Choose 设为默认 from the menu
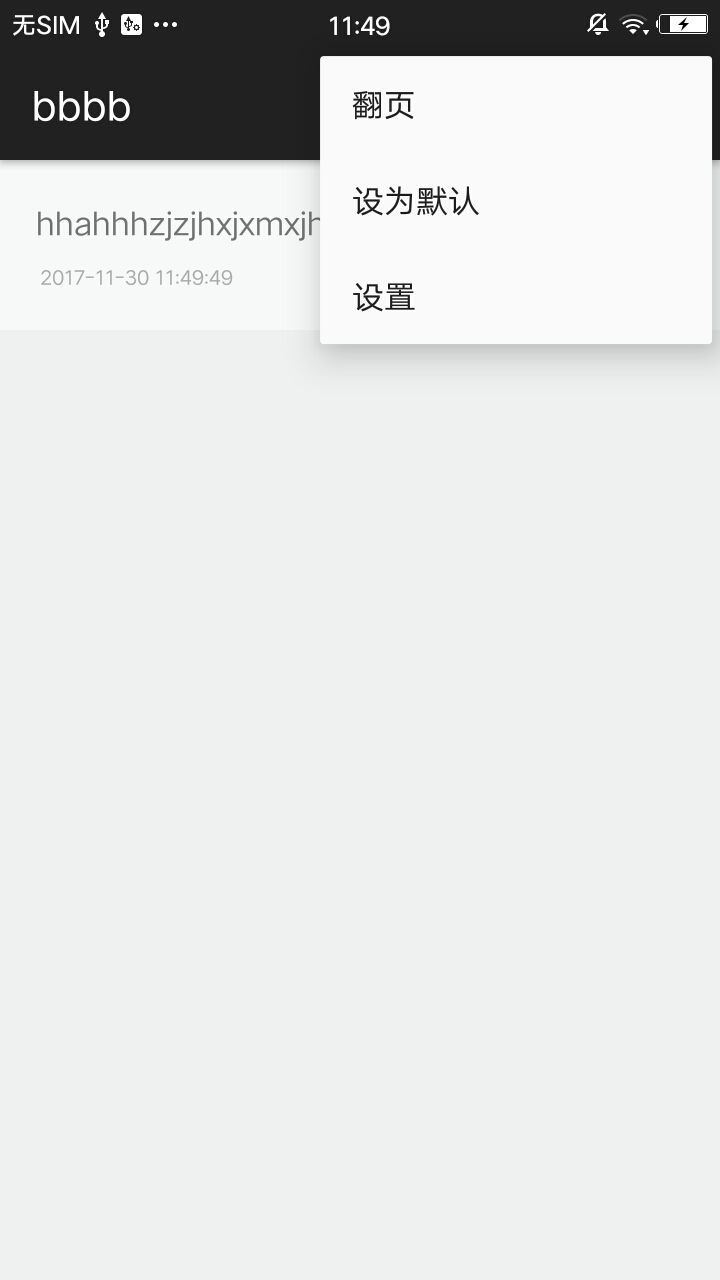 click(x=516, y=201)
